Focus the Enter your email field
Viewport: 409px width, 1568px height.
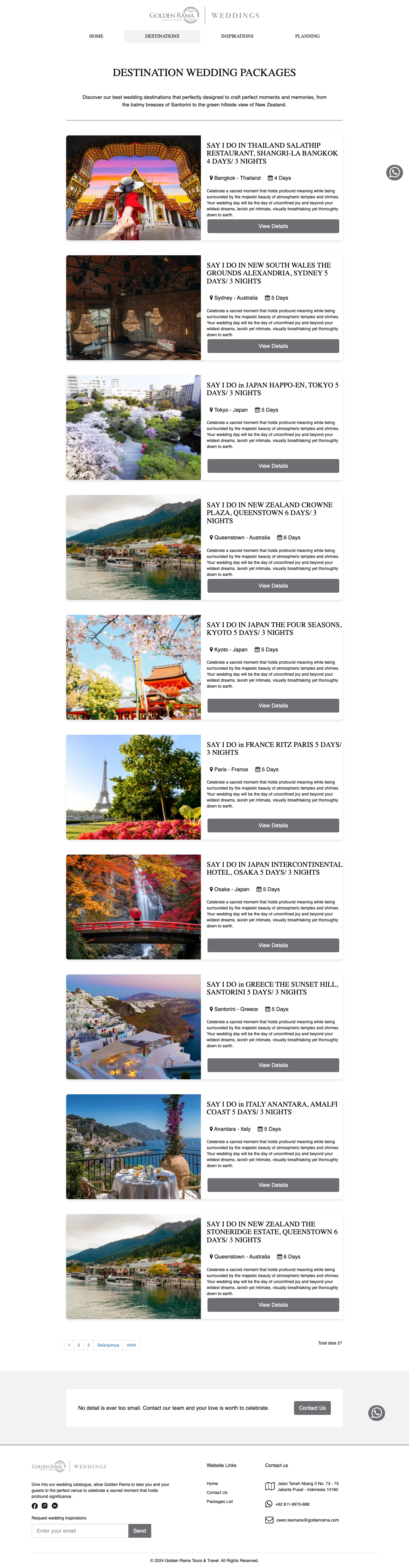[80, 1531]
